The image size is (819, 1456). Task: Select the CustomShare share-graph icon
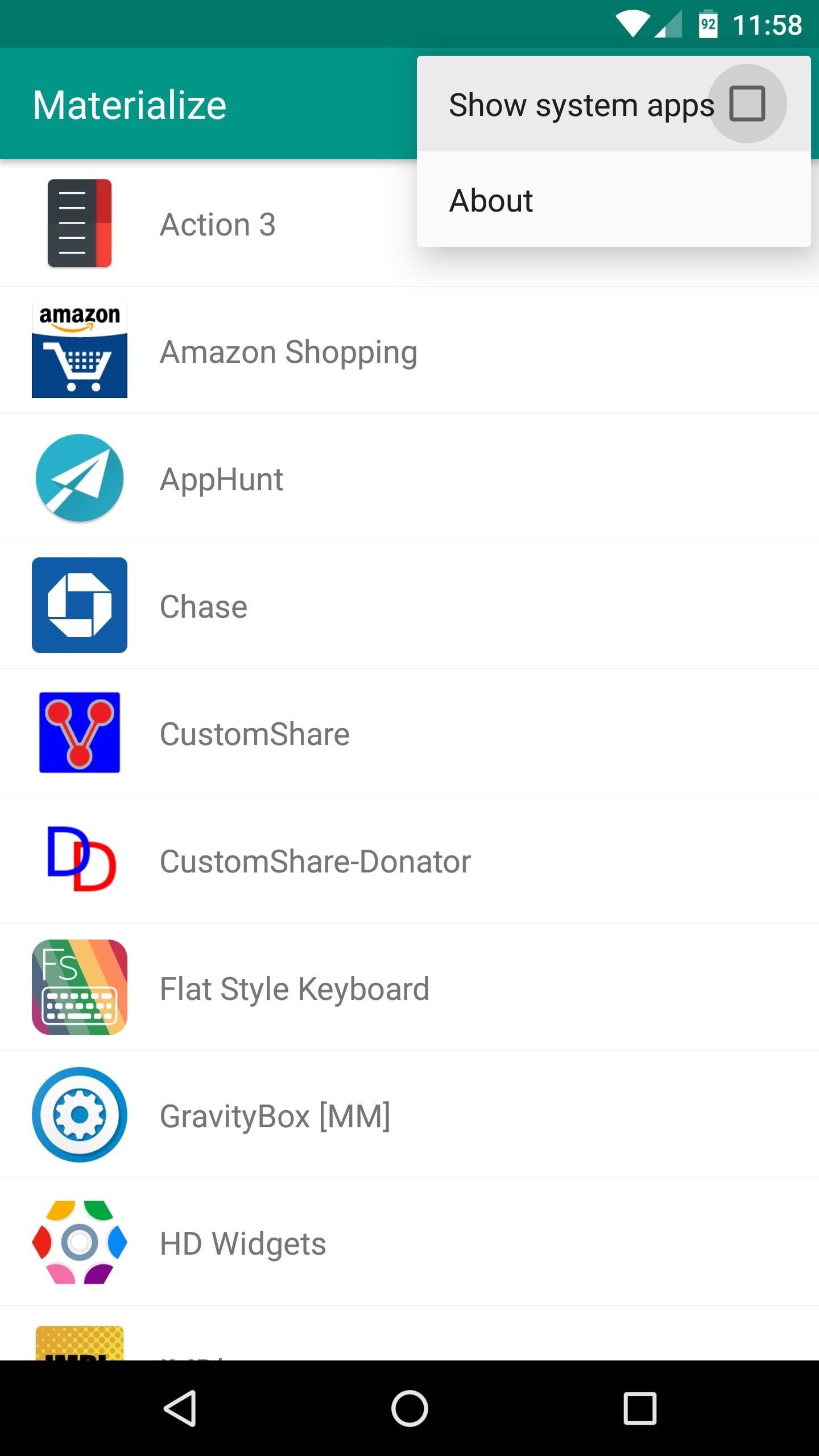(80, 733)
